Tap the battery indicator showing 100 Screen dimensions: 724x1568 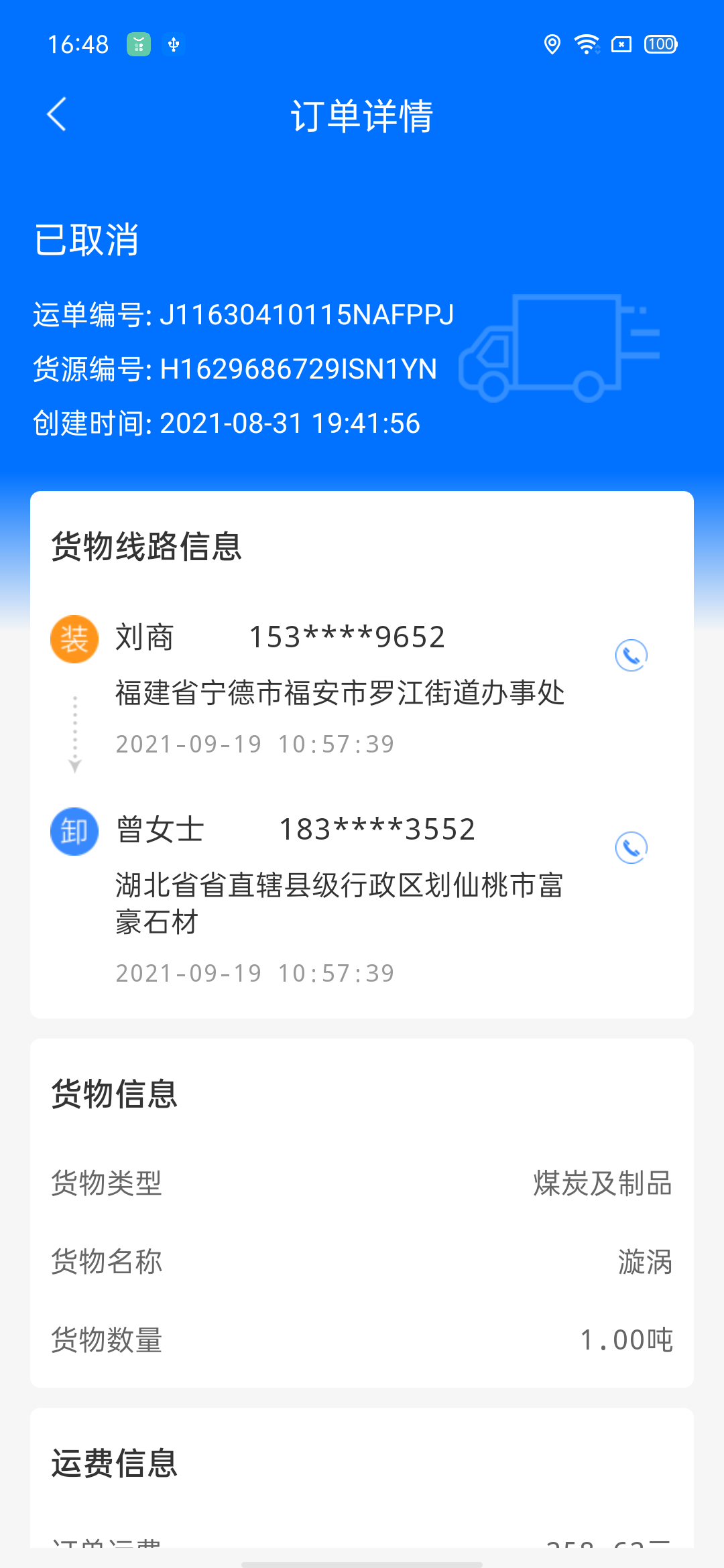660,44
